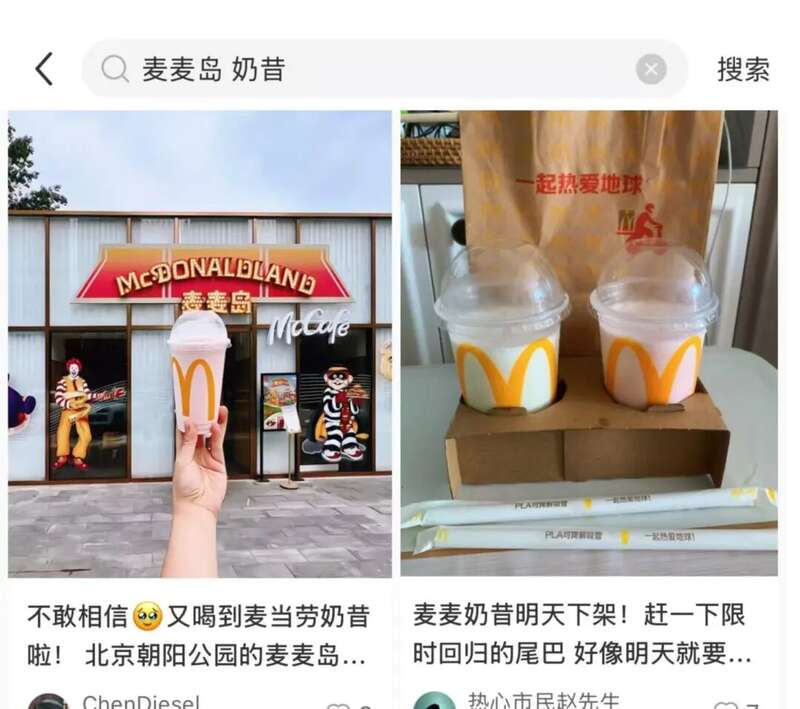
Task: Clear the search text
Action: coord(651,69)
